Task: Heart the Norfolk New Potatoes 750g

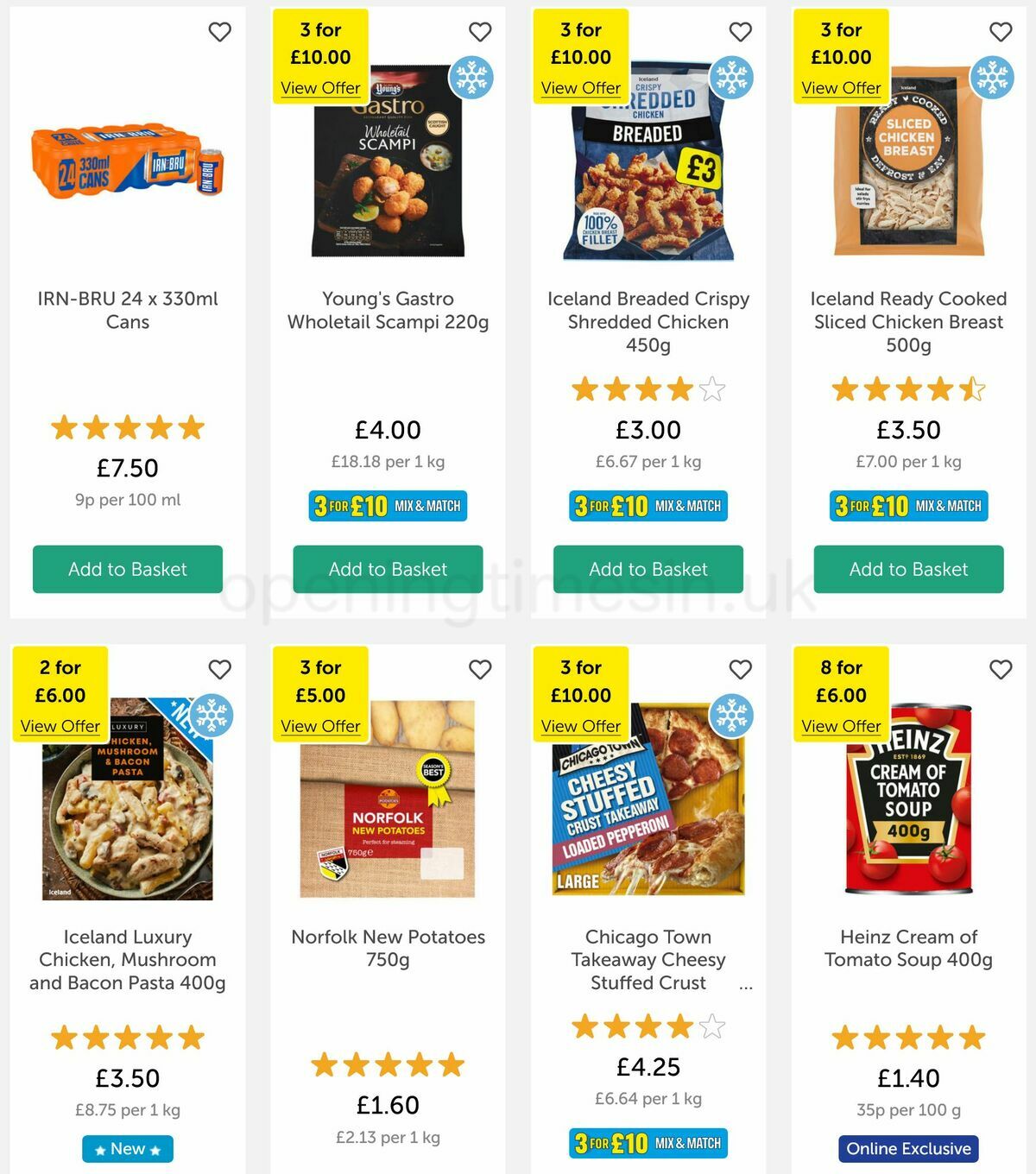Action: tap(480, 669)
